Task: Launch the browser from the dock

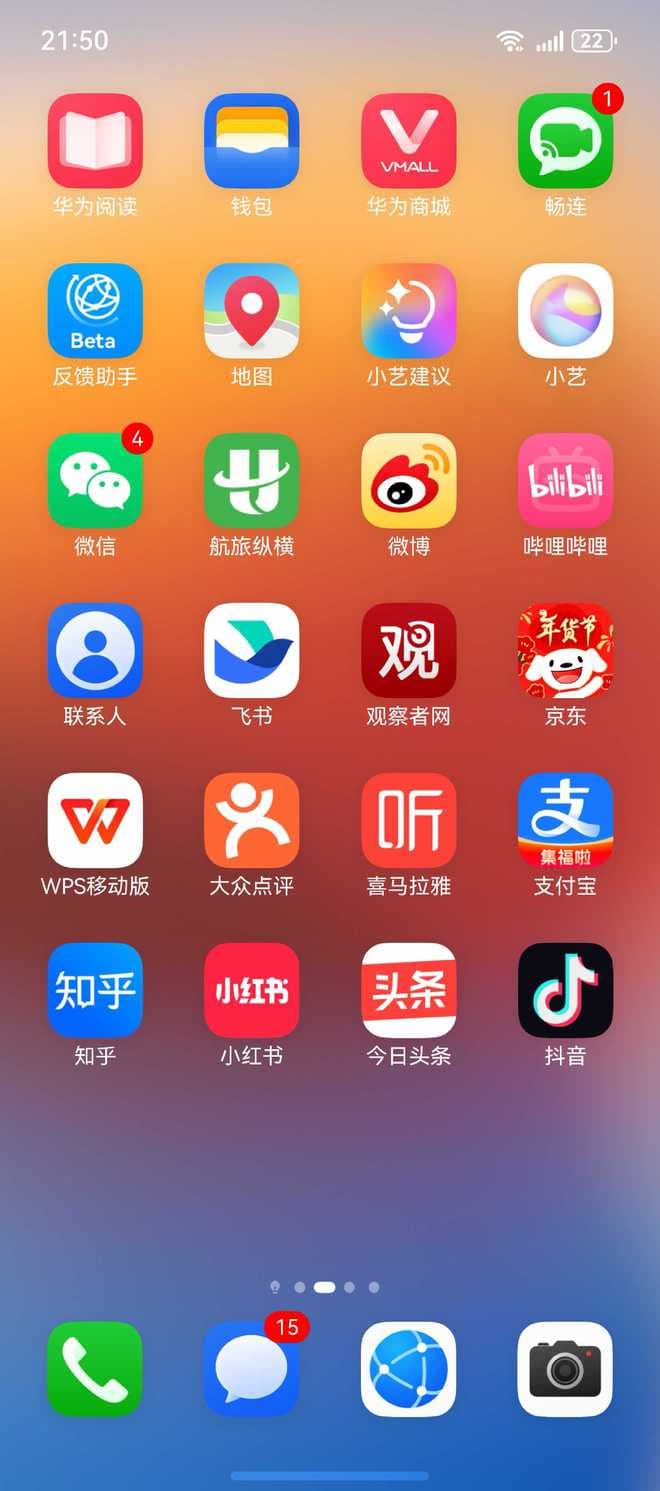Action: [408, 1369]
